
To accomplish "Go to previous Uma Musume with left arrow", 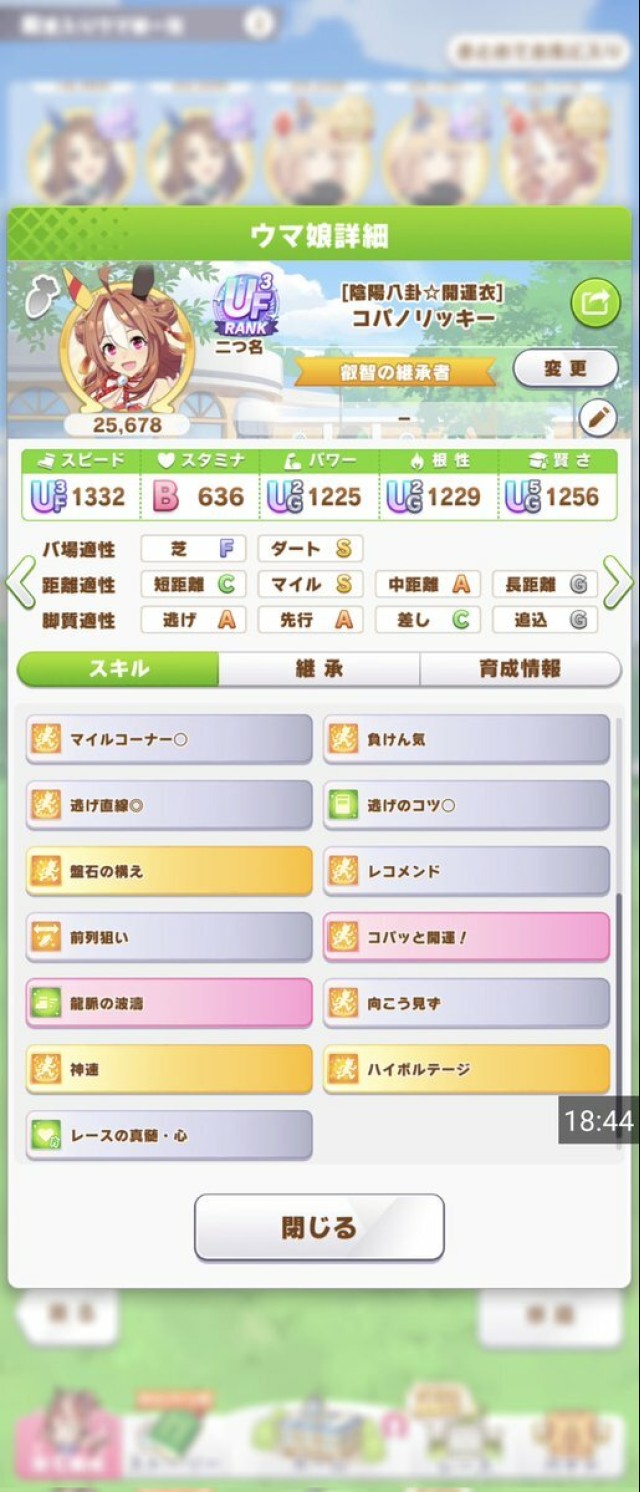I will (19, 583).
